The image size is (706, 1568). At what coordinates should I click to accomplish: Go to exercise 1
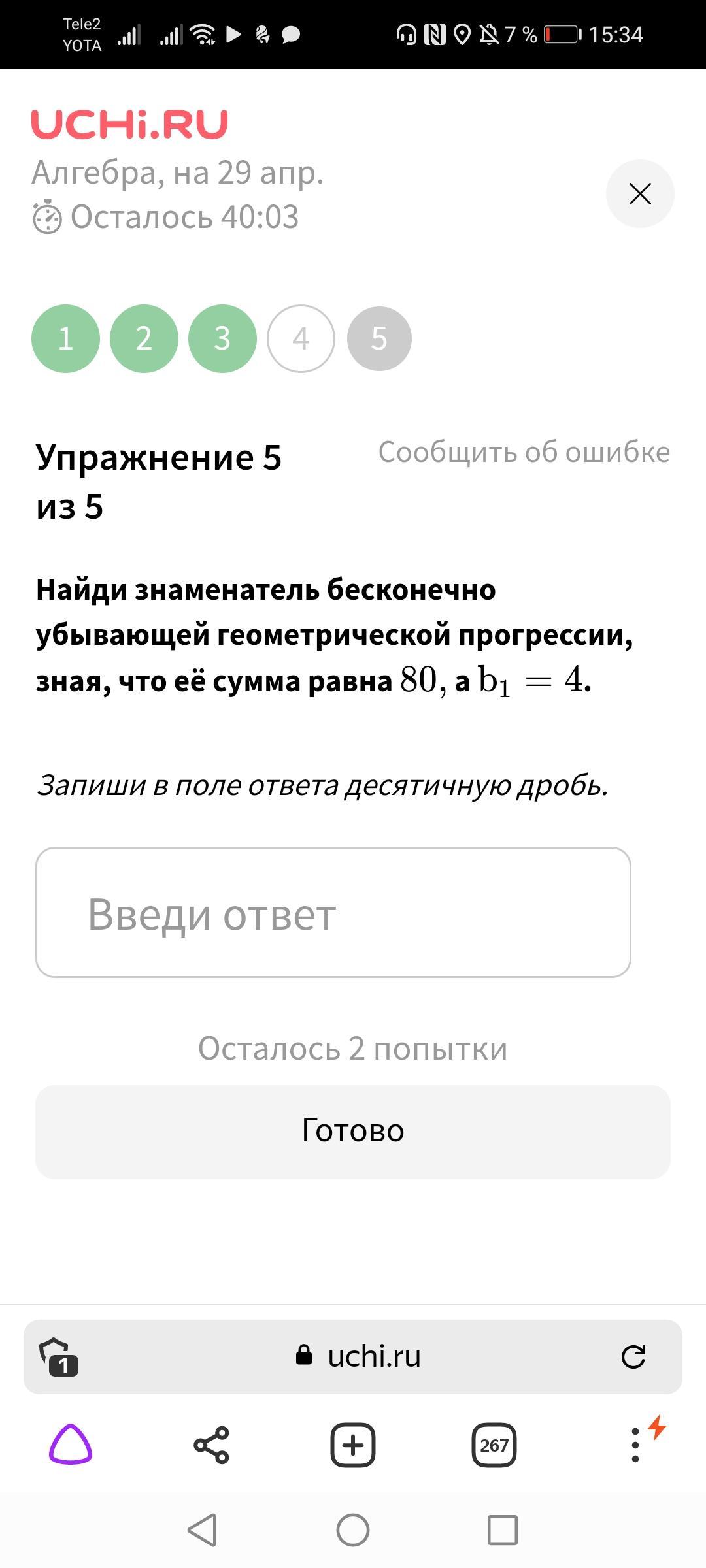tap(65, 338)
